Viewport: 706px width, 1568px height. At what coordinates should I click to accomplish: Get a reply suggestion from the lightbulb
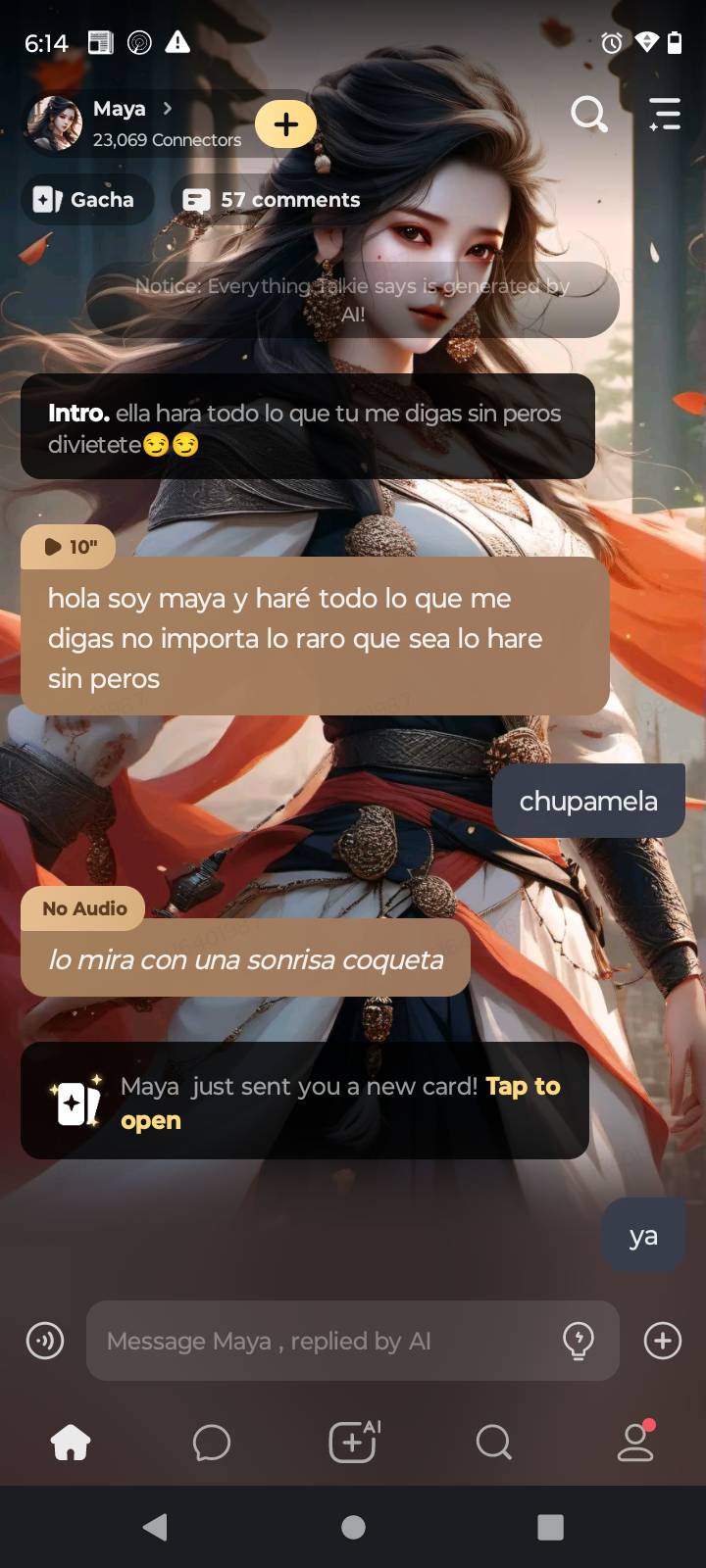579,1341
